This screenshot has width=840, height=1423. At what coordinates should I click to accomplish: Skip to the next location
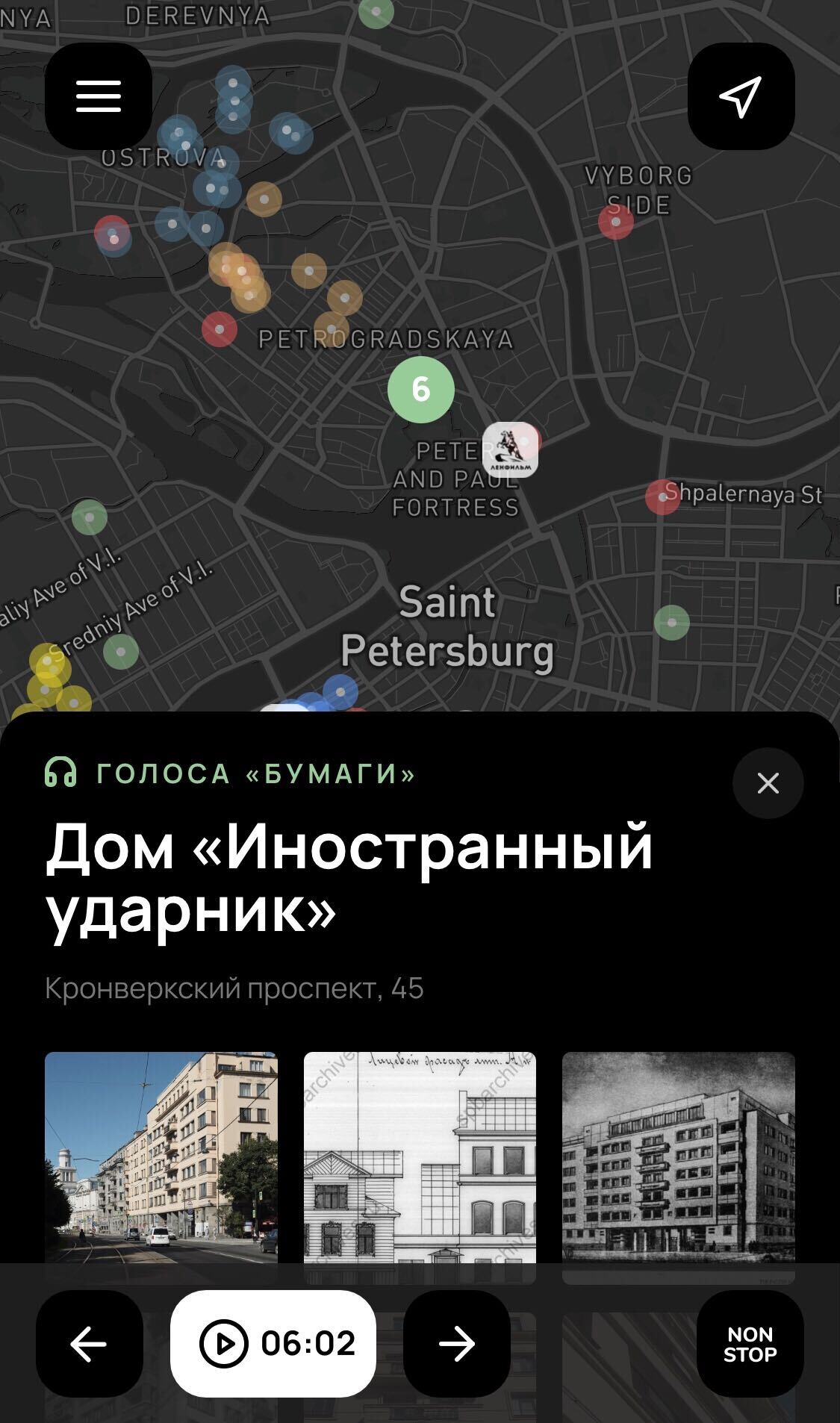click(456, 1343)
